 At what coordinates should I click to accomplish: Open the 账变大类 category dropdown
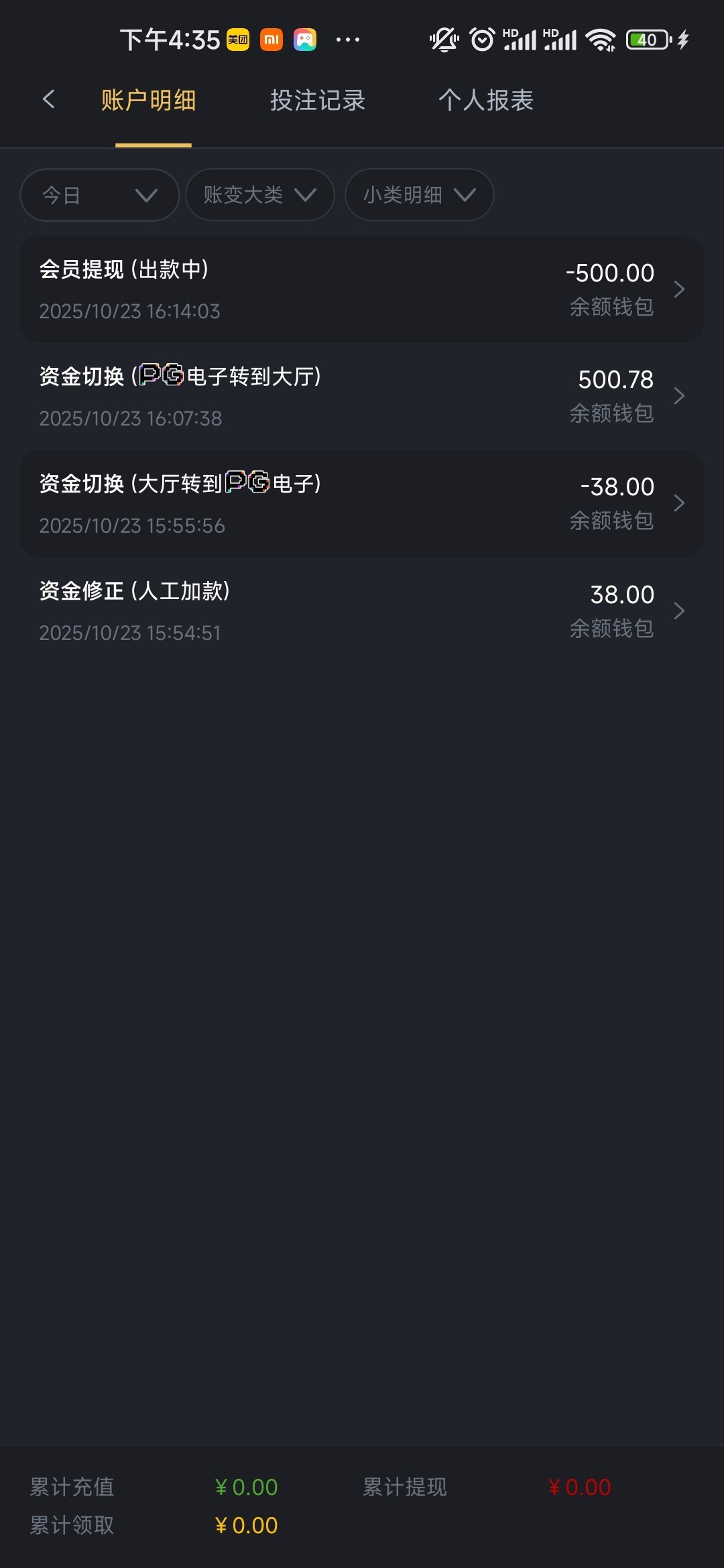pos(259,195)
